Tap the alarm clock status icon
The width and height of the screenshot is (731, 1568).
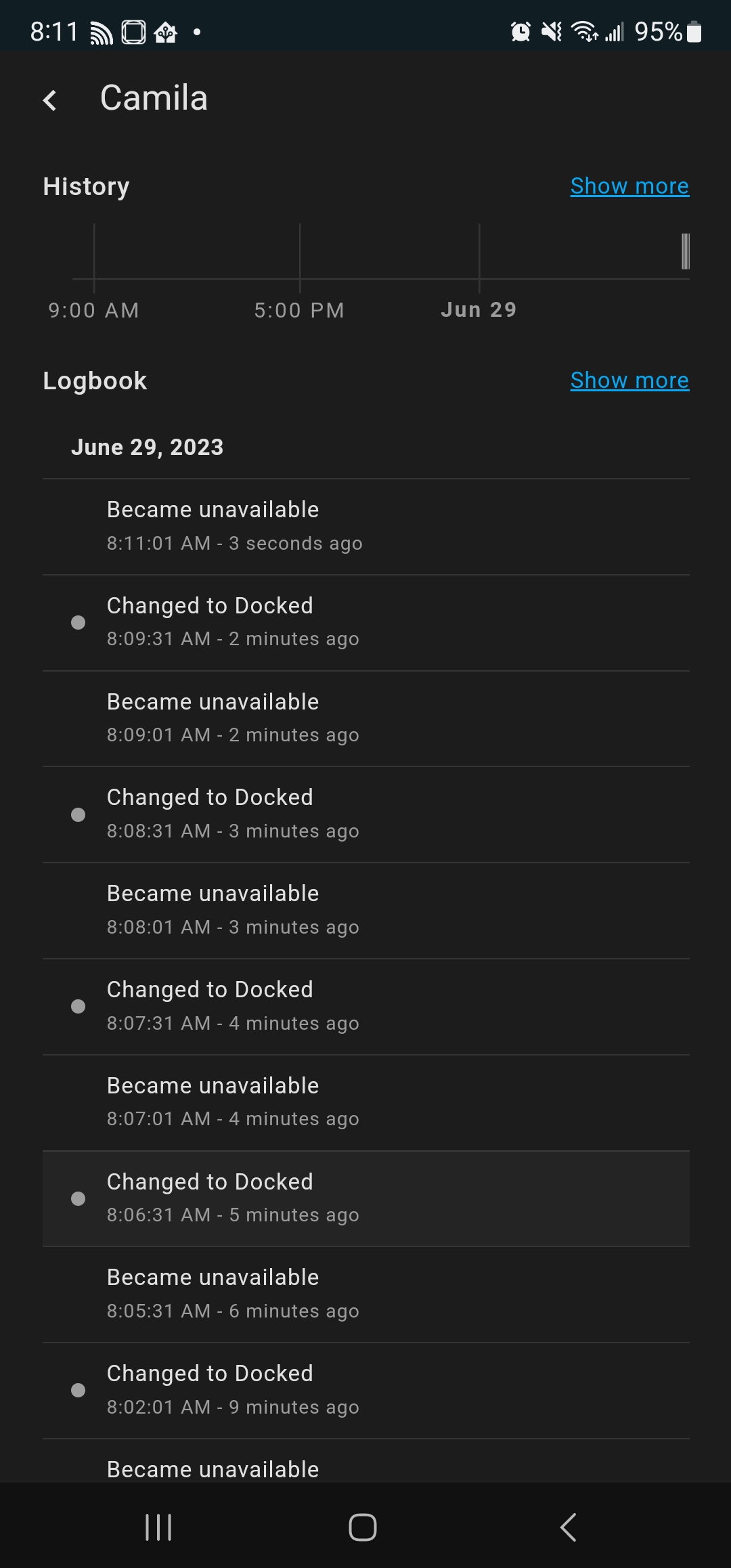click(x=520, y=31)
